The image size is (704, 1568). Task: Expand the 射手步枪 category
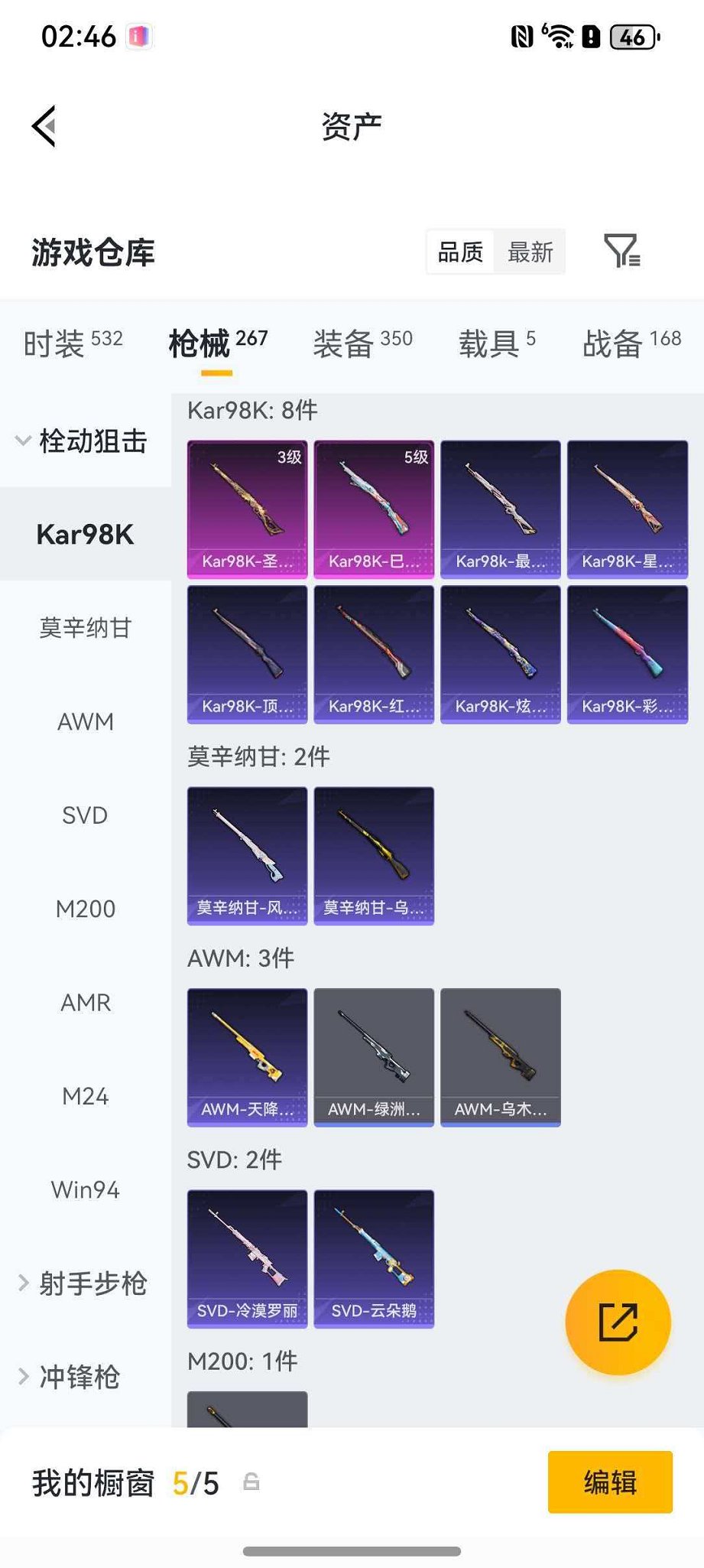point(83,1283)
